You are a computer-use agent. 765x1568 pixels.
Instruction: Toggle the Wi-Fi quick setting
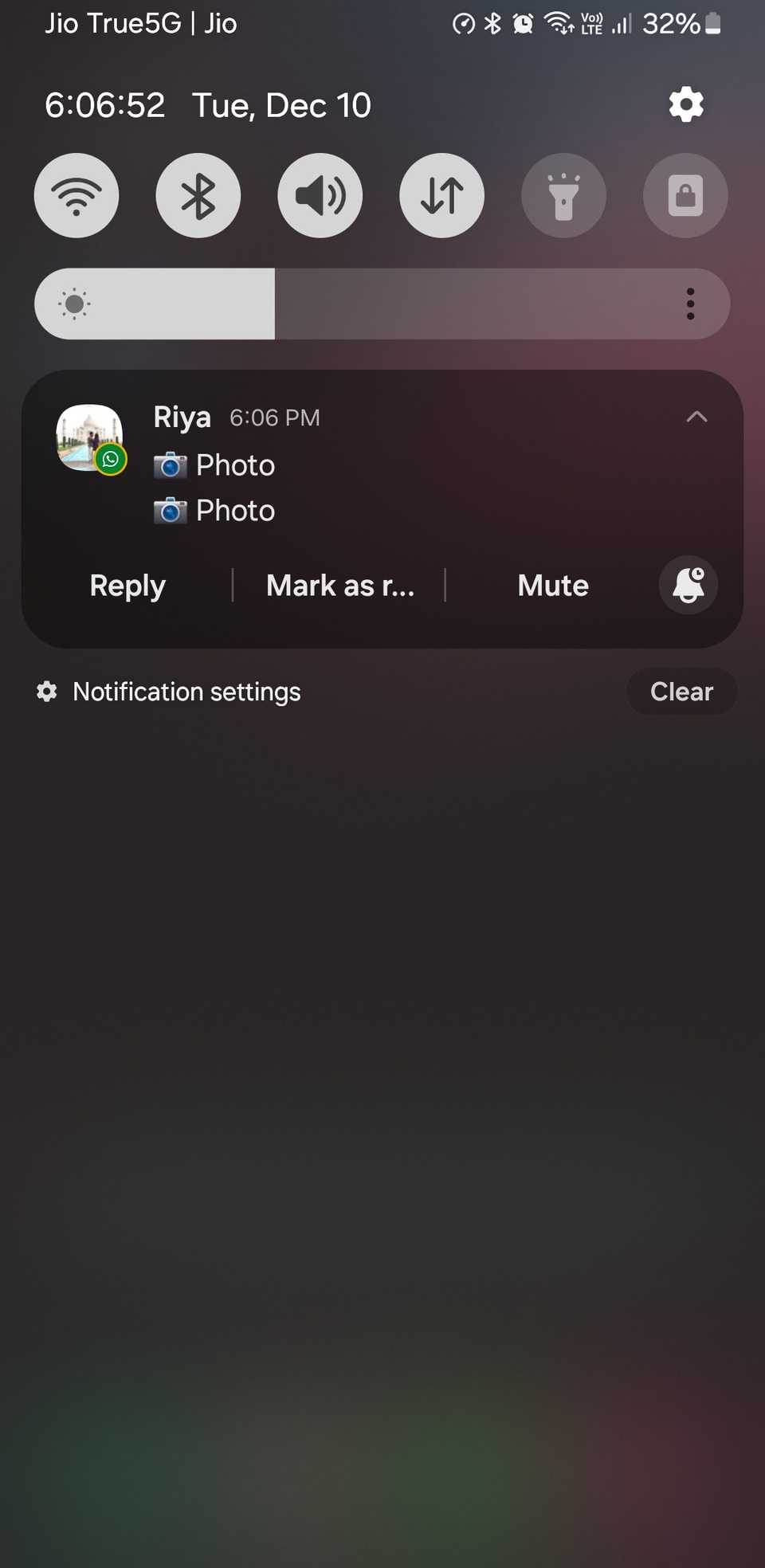(x=76, y=195)
